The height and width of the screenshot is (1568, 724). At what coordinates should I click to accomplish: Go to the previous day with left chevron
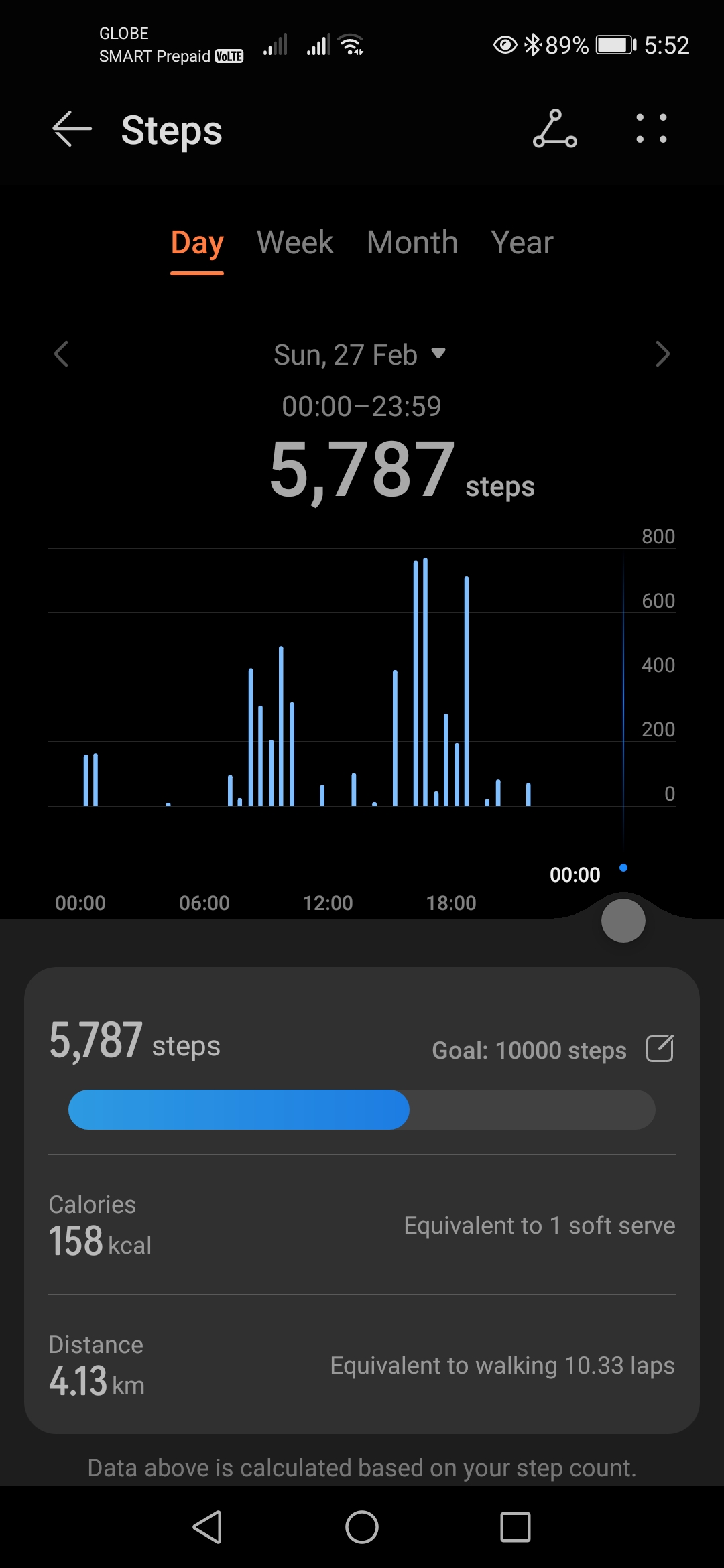[x=62, y=354]
